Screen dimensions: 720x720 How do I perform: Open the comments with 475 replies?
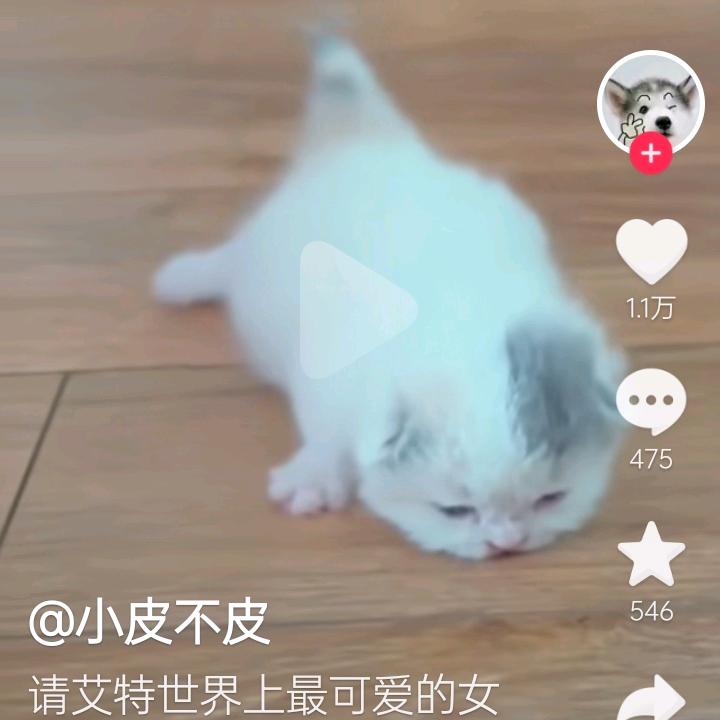click(651, 402)
